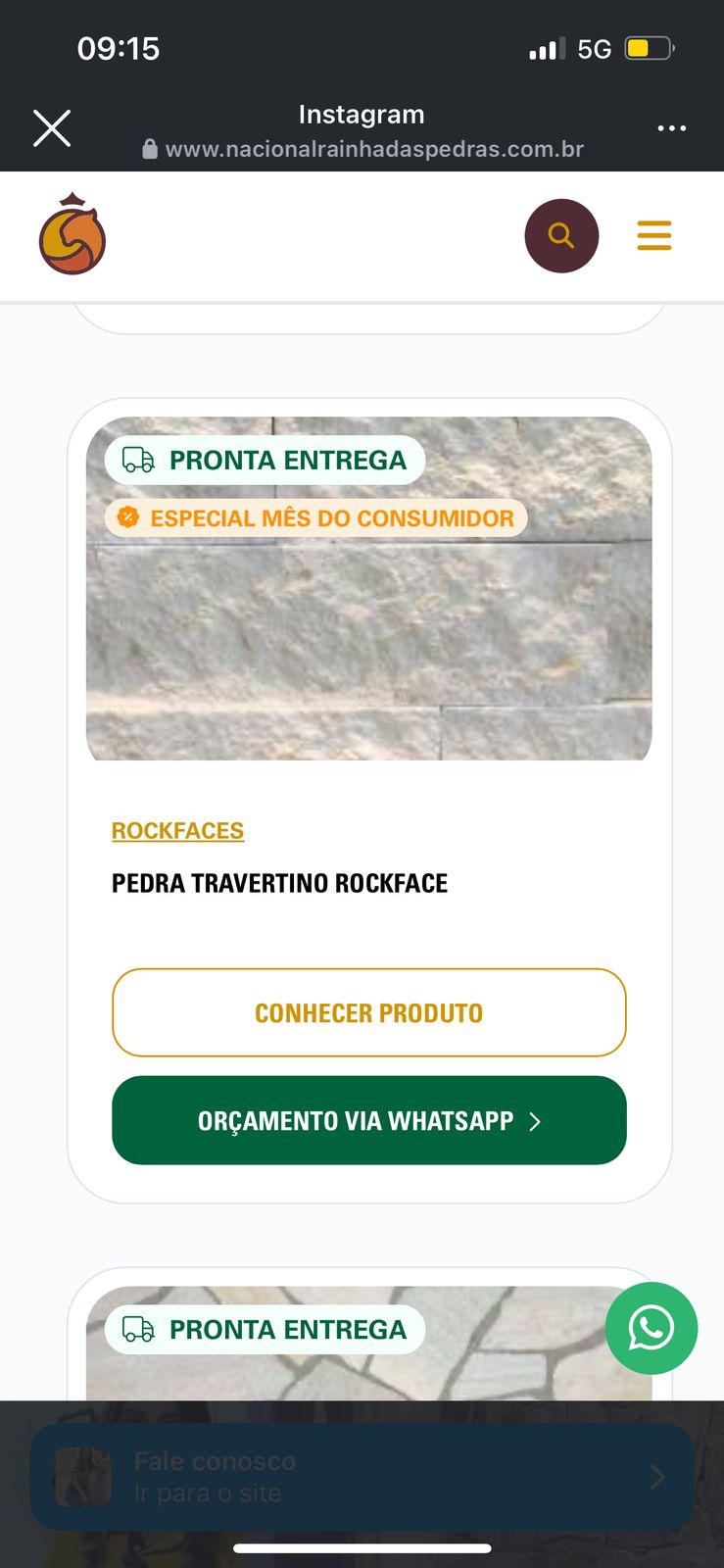724x1568 pixels.
Task: Click the CONHECER PRODUTO button
Action: point(368,1012)
